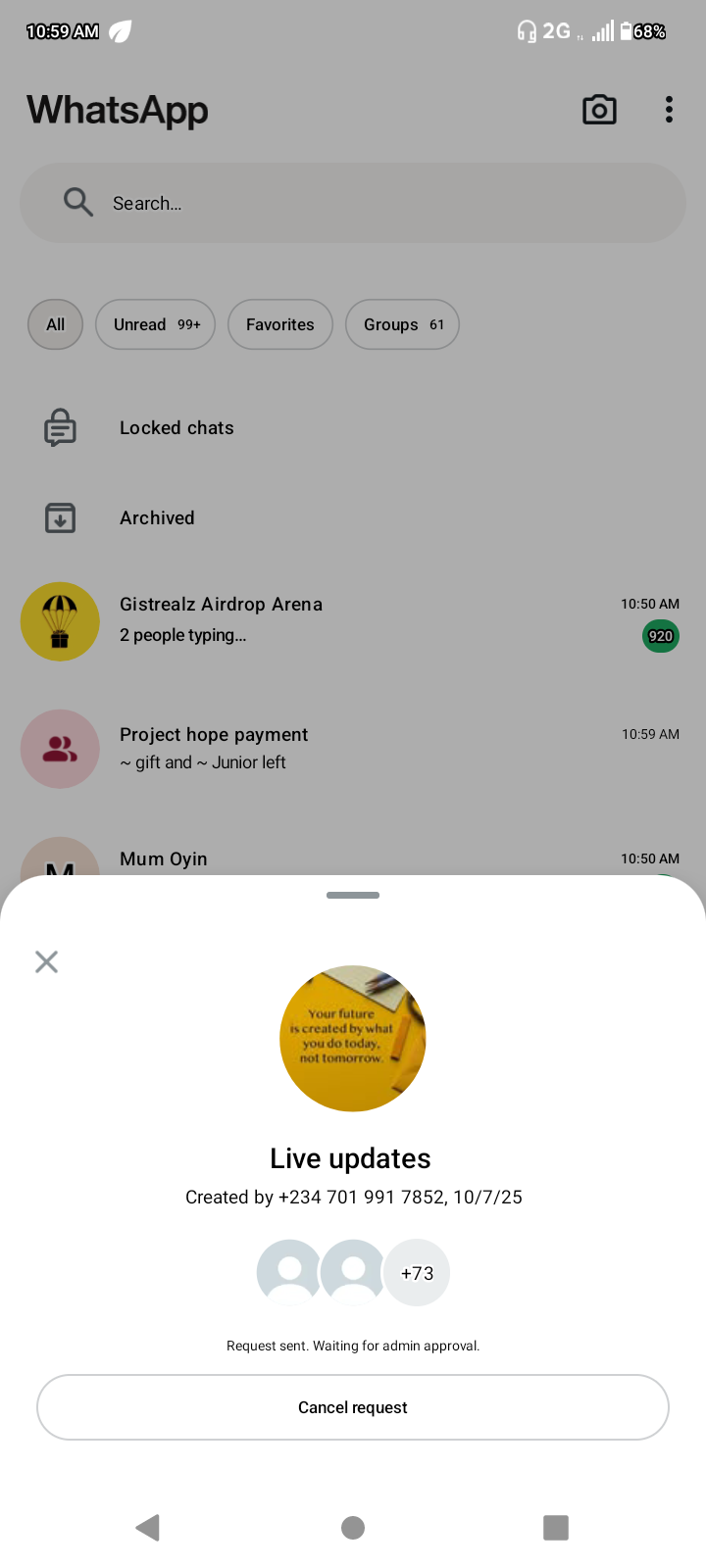Screen dimensions: 706x1568
Task: Open the Archived chats row
Action: coord(157,517)
